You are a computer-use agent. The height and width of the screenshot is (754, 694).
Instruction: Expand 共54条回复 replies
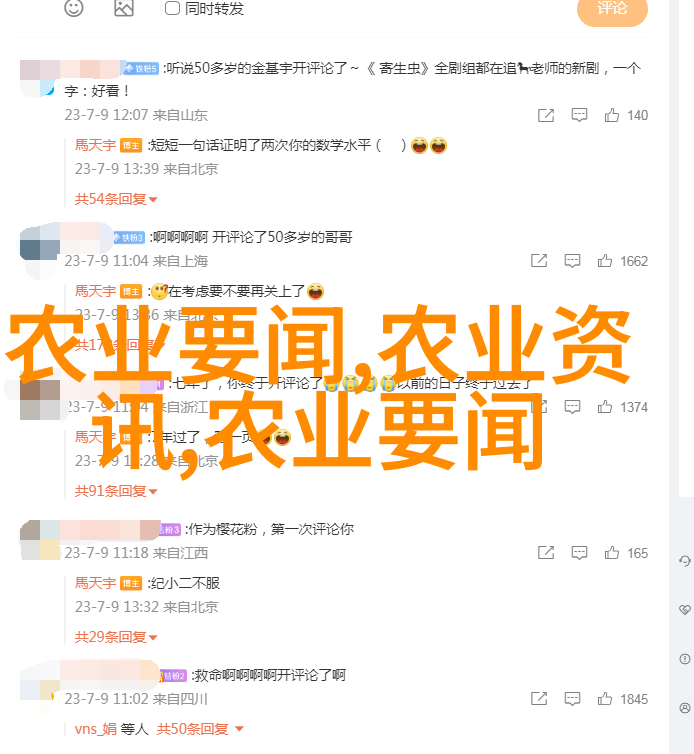(x=116, y=199)
